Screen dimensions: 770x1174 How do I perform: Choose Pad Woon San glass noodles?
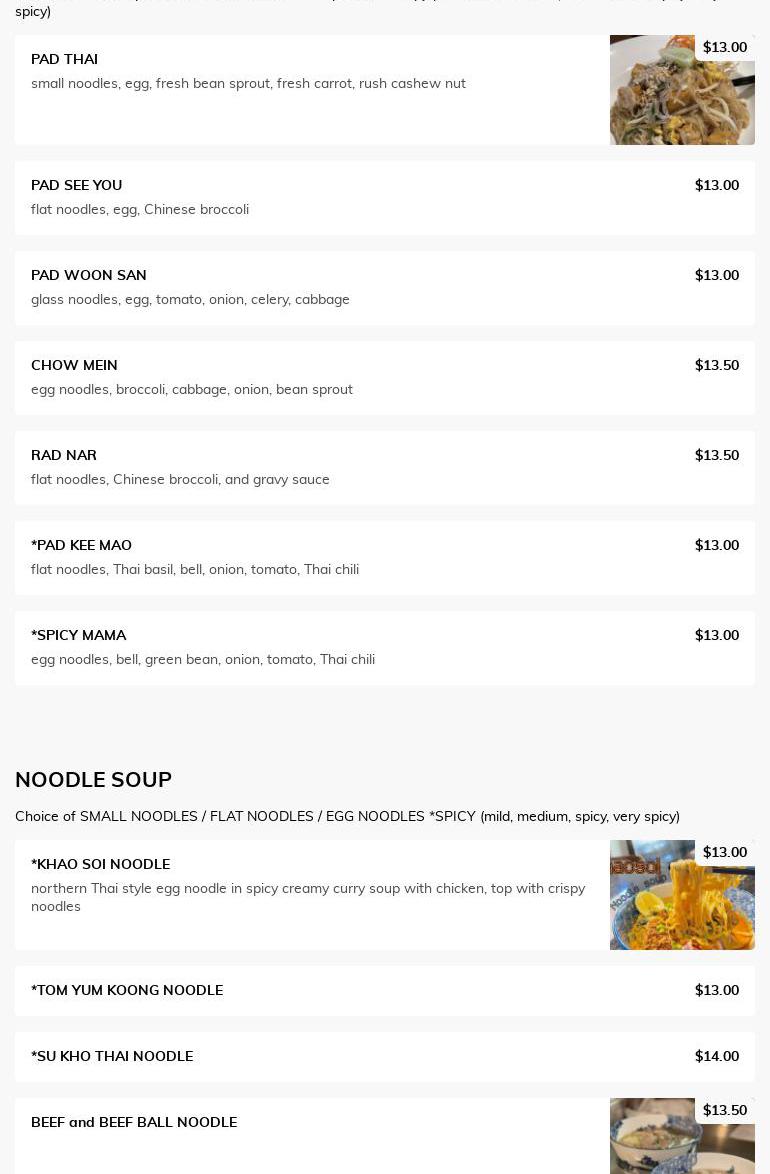coord(384,288)
